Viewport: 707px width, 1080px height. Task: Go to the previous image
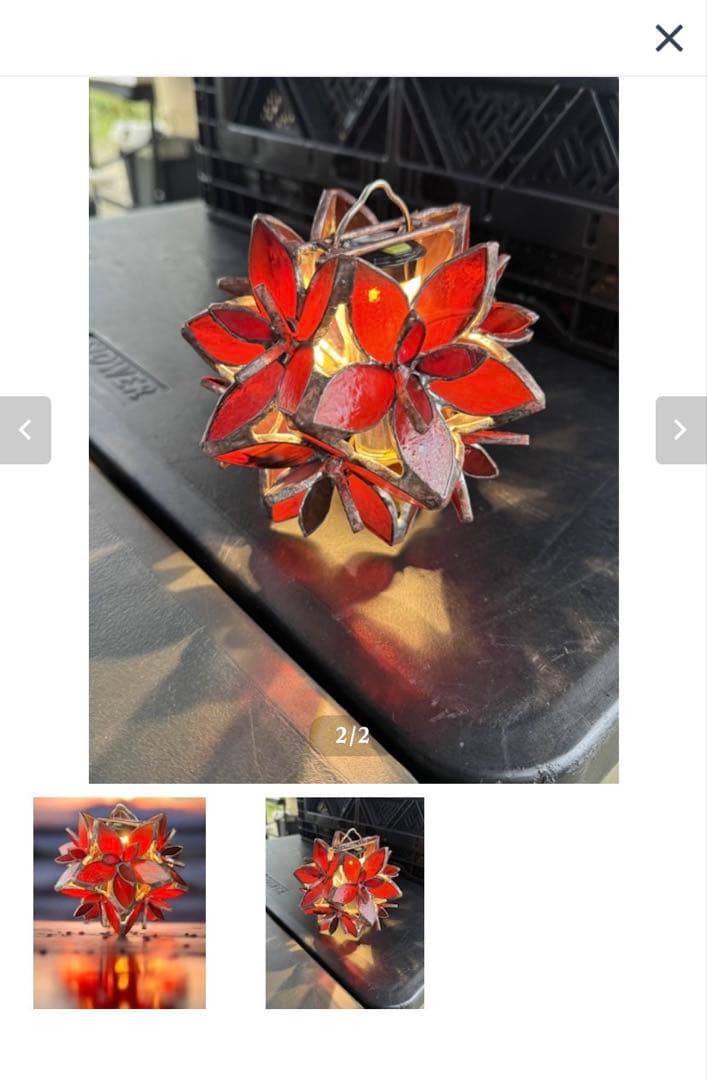click(25, 430)
